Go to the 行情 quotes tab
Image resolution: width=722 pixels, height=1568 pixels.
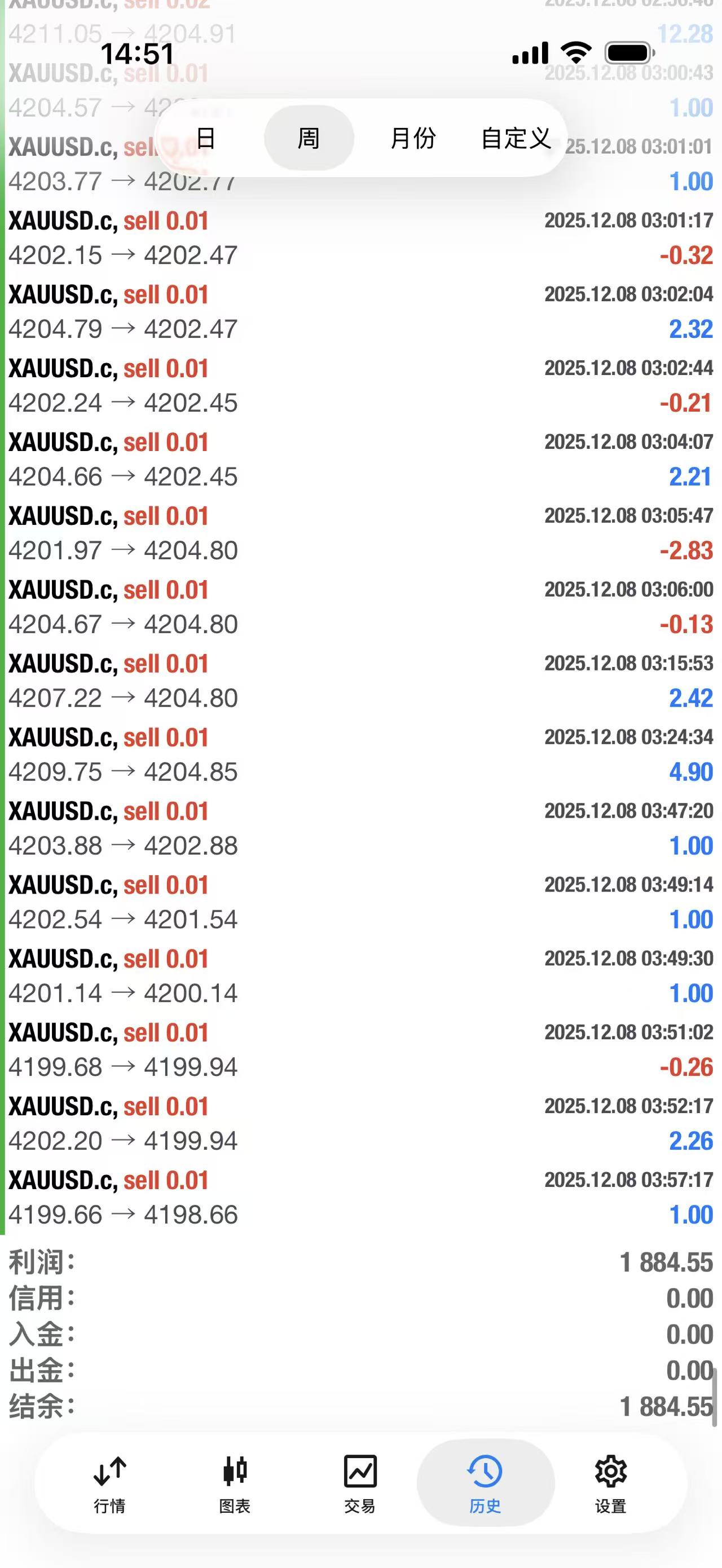[109, 1483]
